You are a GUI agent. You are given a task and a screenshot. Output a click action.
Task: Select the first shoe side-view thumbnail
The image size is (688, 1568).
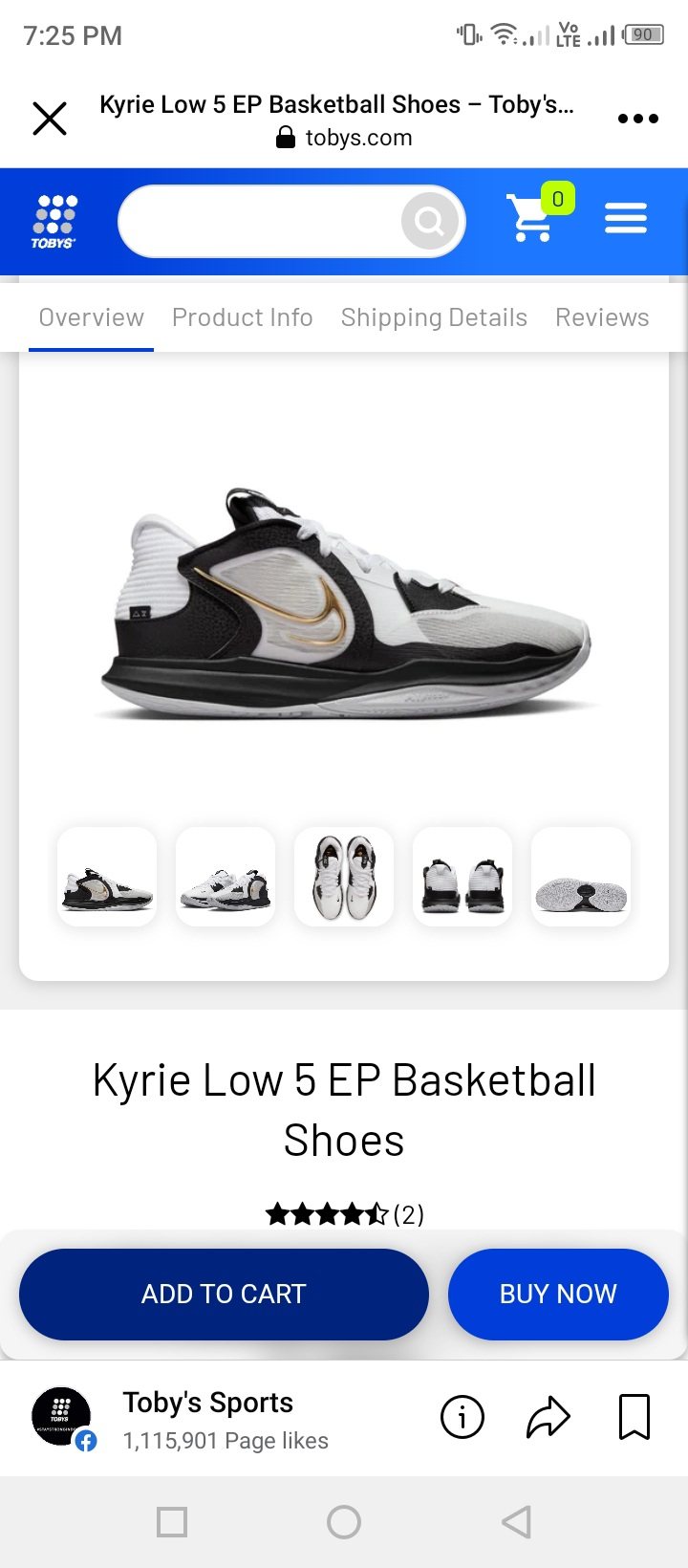pyautogui.click(x=107, y=878)
